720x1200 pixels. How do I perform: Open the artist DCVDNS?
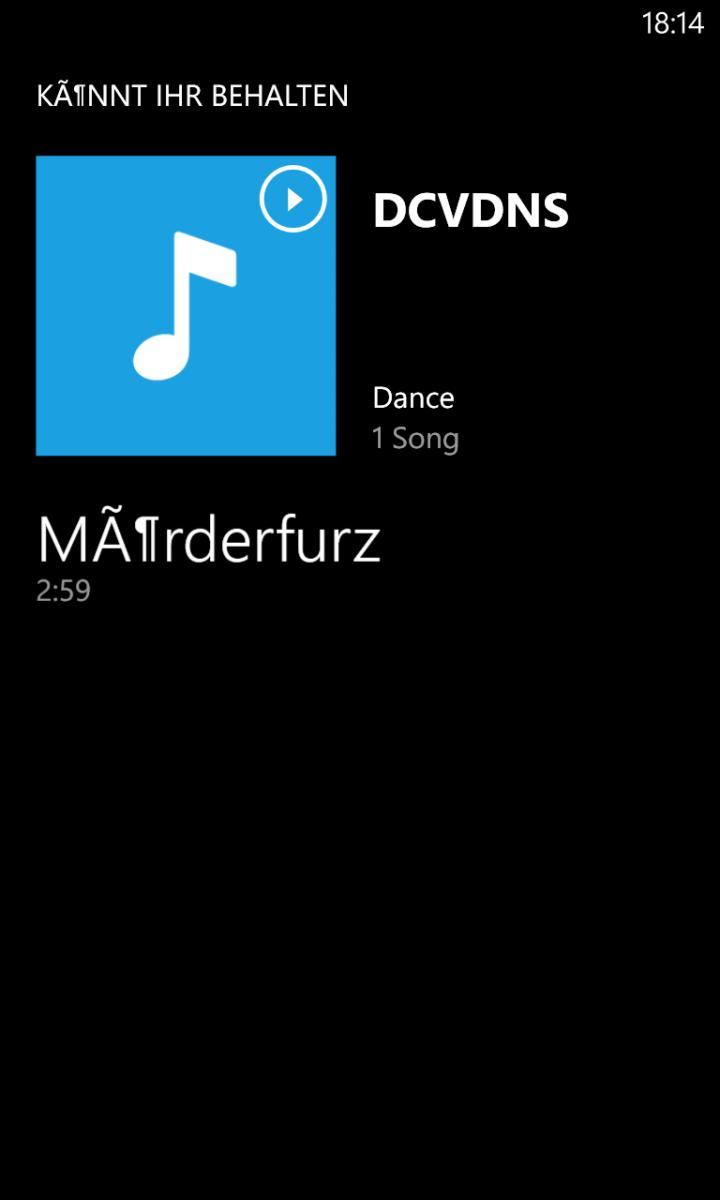click(x=470, y=212)
